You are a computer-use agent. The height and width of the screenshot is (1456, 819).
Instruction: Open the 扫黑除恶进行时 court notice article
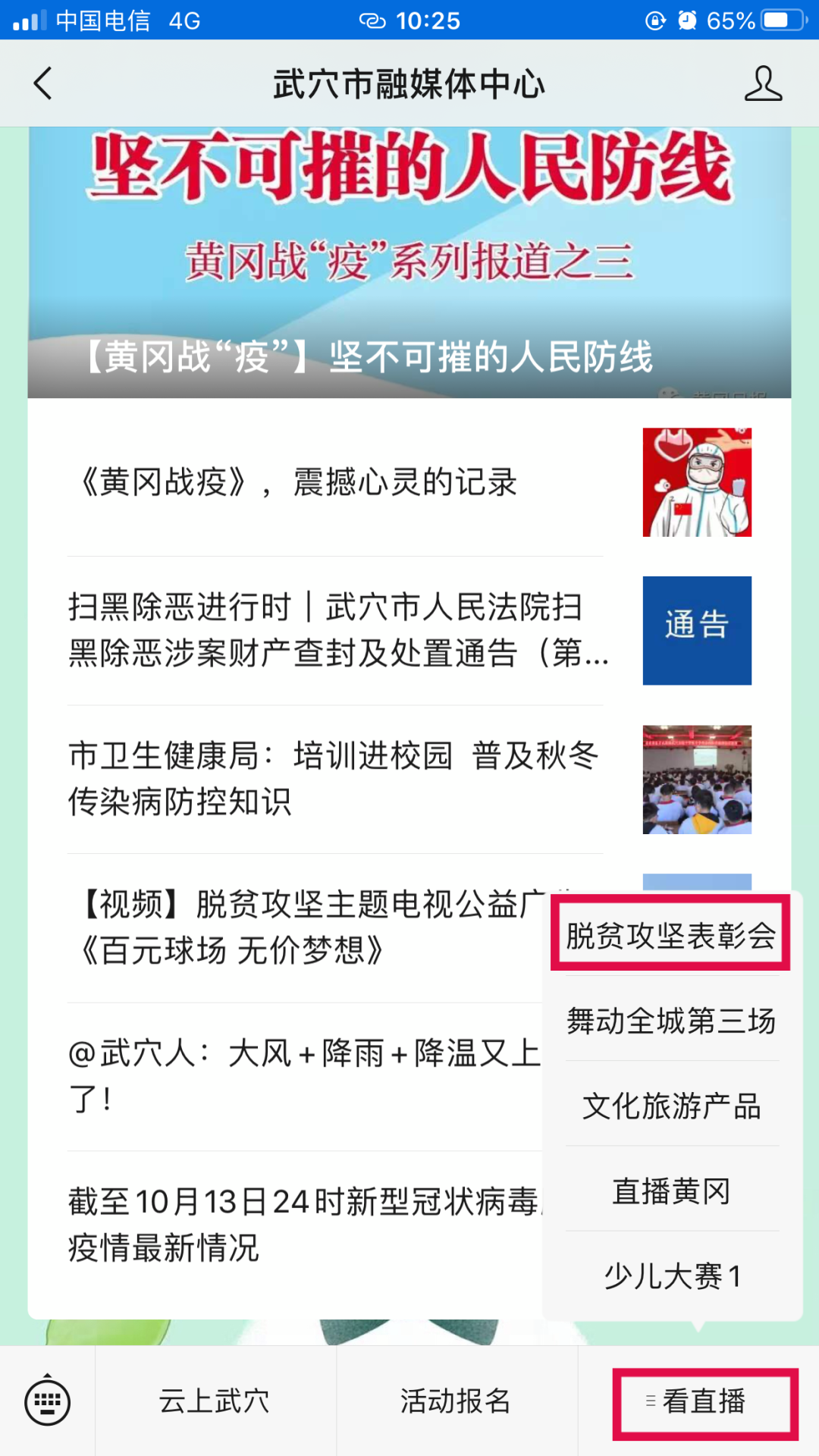coord(334,629)
